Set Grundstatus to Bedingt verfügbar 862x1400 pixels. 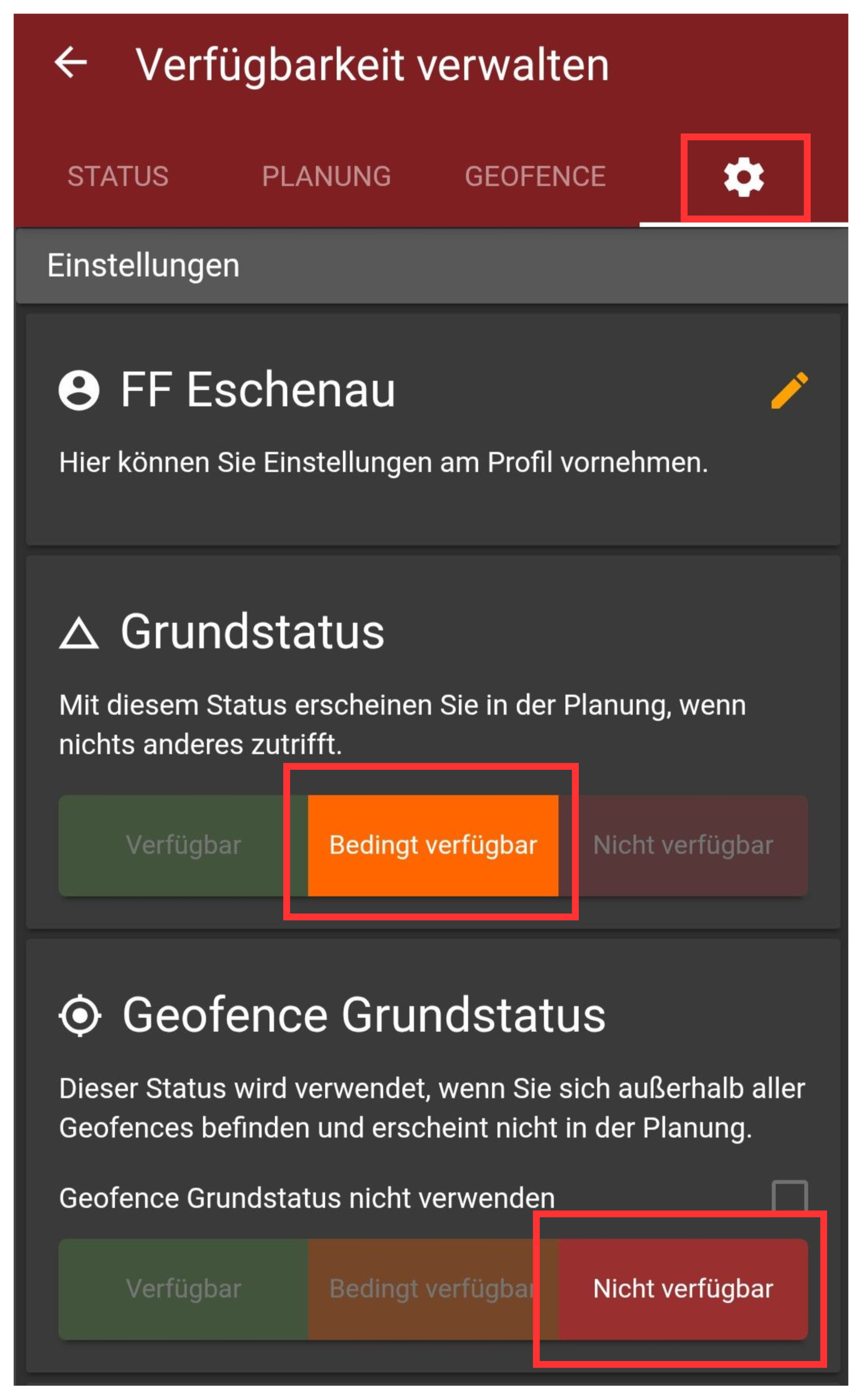(433, 845)
